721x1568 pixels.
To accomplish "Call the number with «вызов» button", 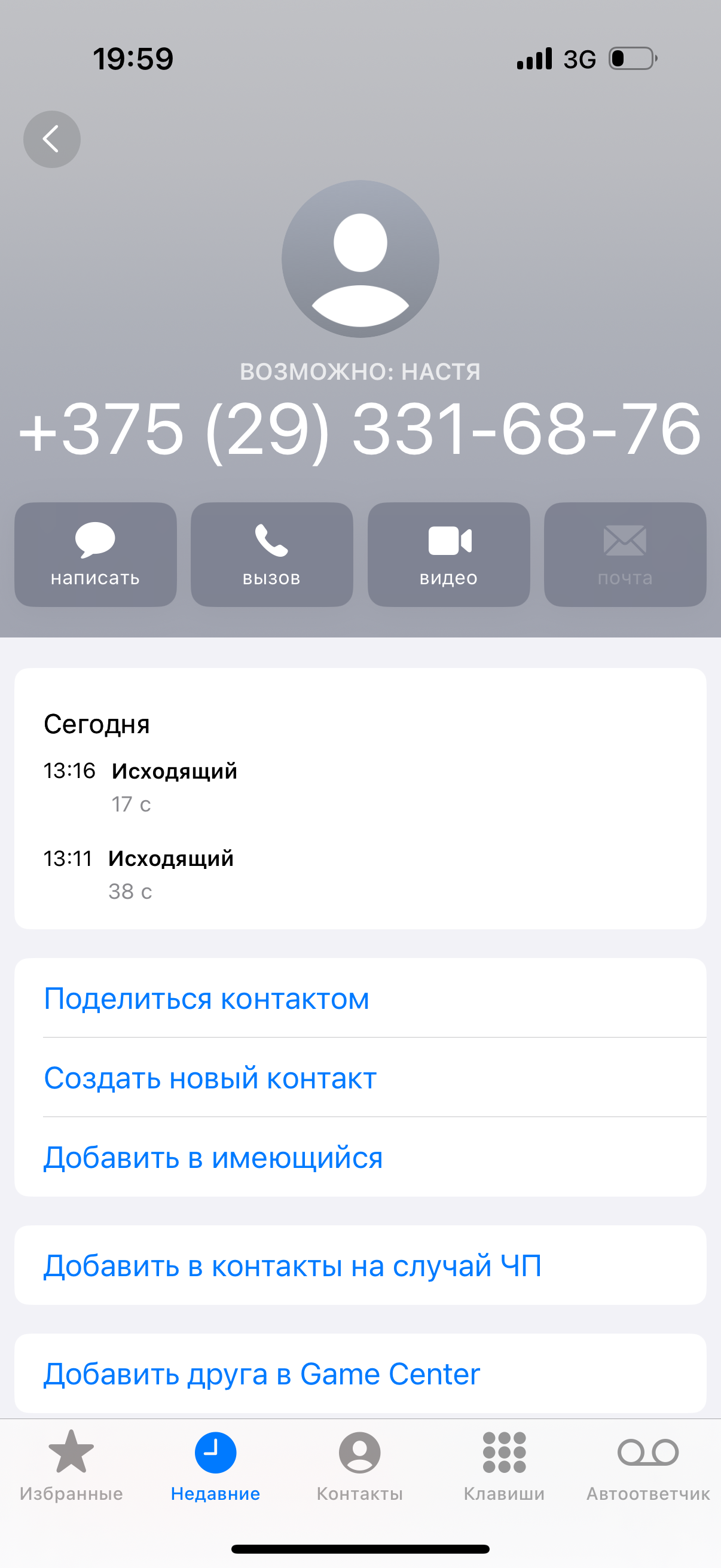I will tap(272, 554).
